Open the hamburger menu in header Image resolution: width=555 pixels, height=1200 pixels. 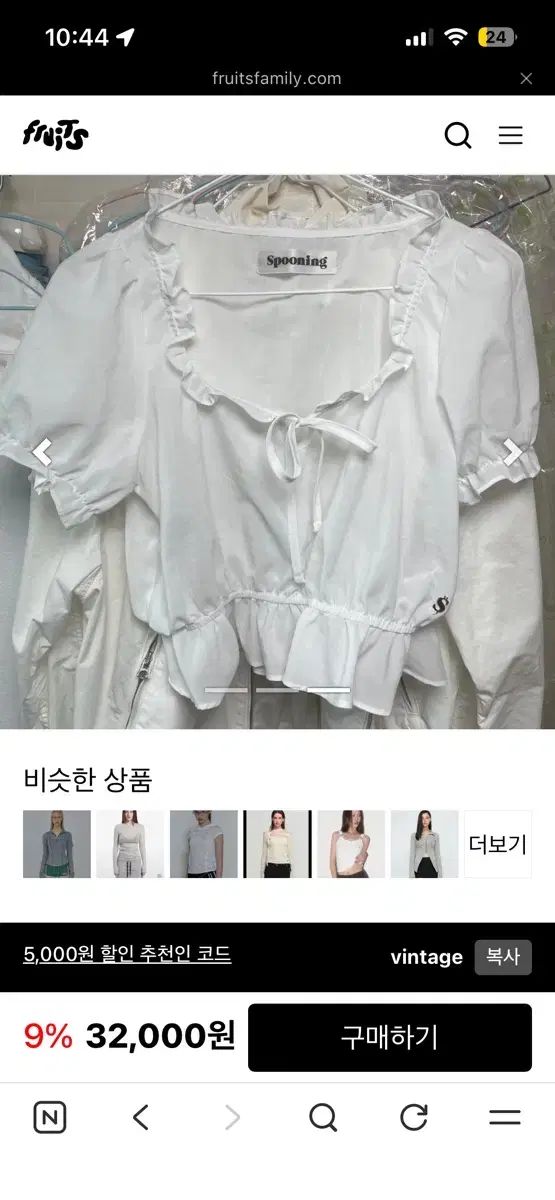click(511, 135)
